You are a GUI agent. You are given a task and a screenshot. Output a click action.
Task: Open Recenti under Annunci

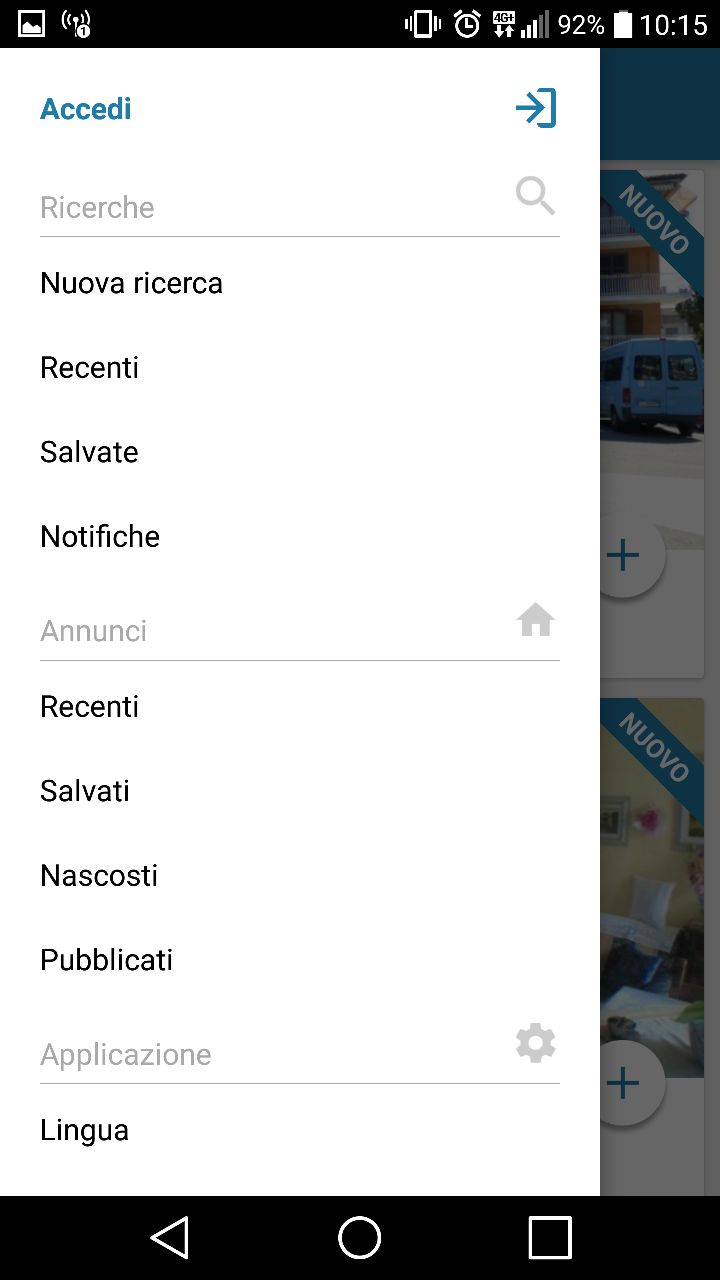(89, 707)
